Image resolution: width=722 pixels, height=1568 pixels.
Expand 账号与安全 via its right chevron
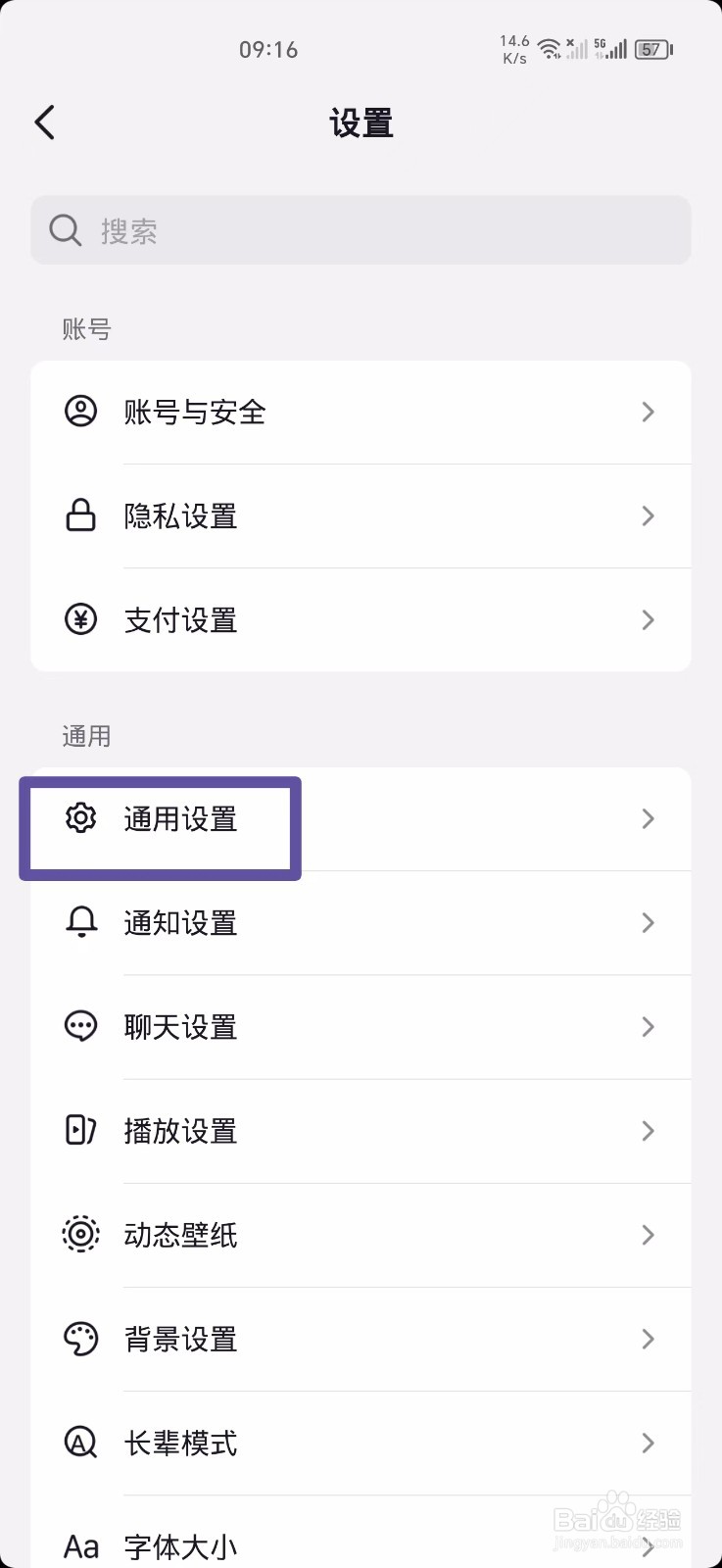point(648,412)
